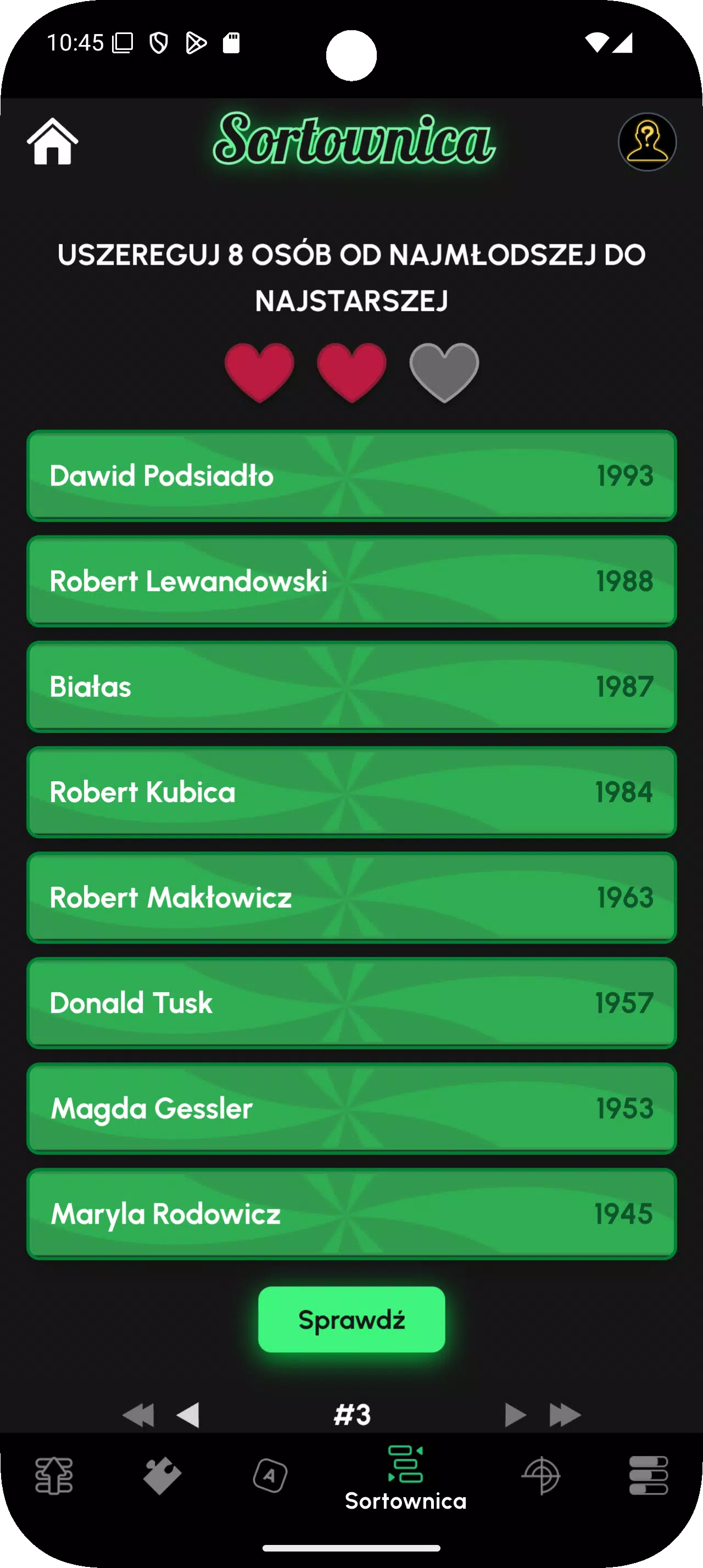Jump to the last puzzle
703x1568 pixels.
[565, 1415]
